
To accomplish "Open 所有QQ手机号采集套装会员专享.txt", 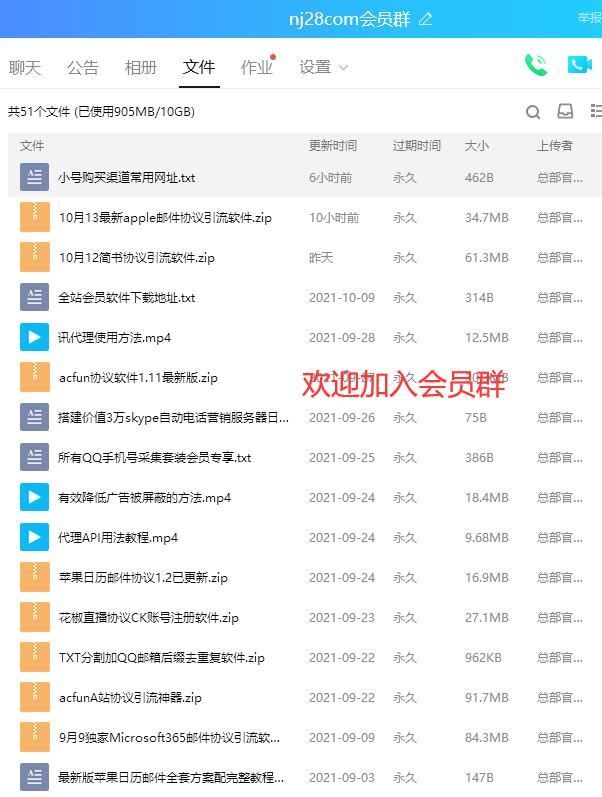I will click(154, 458).
